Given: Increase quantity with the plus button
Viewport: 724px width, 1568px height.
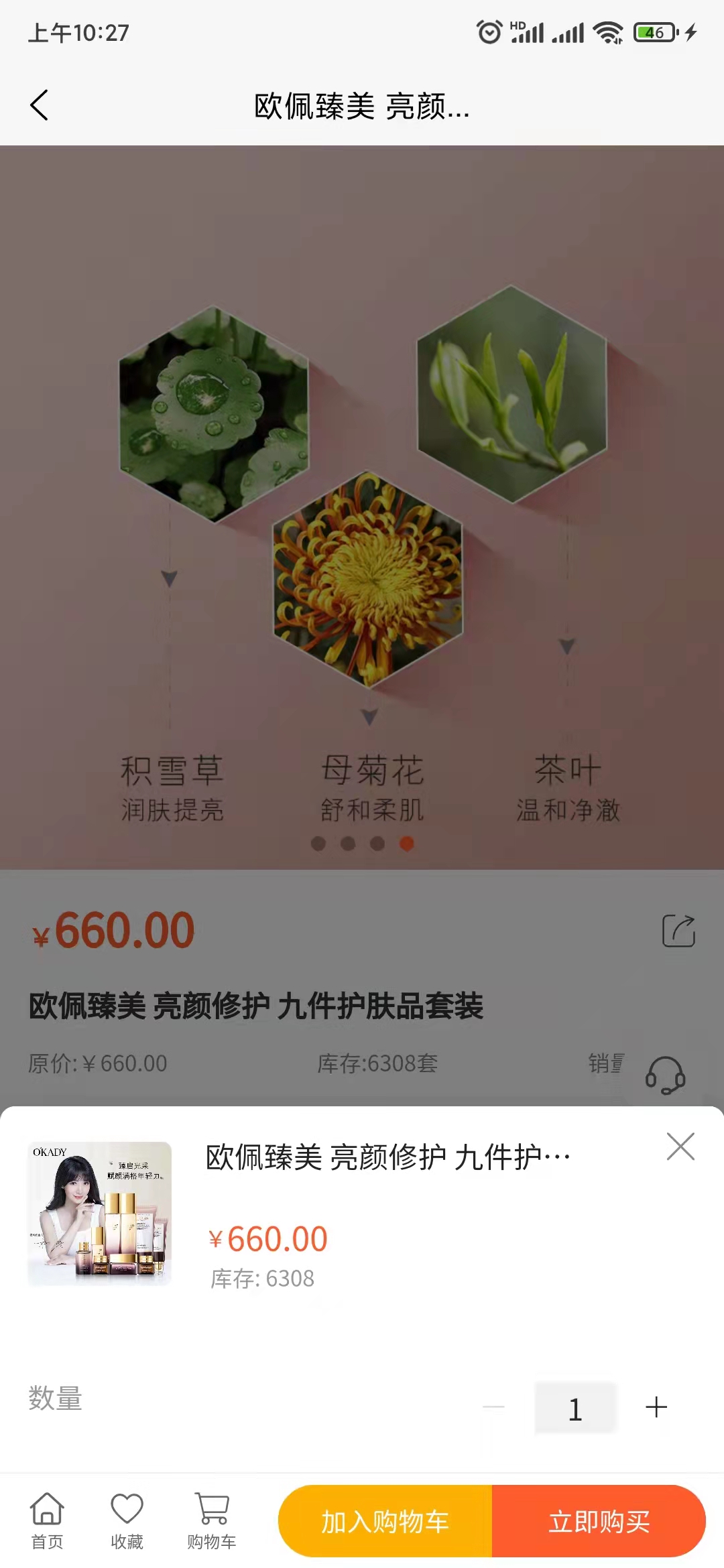Looking at the screenshot, I should (656, 1407).
